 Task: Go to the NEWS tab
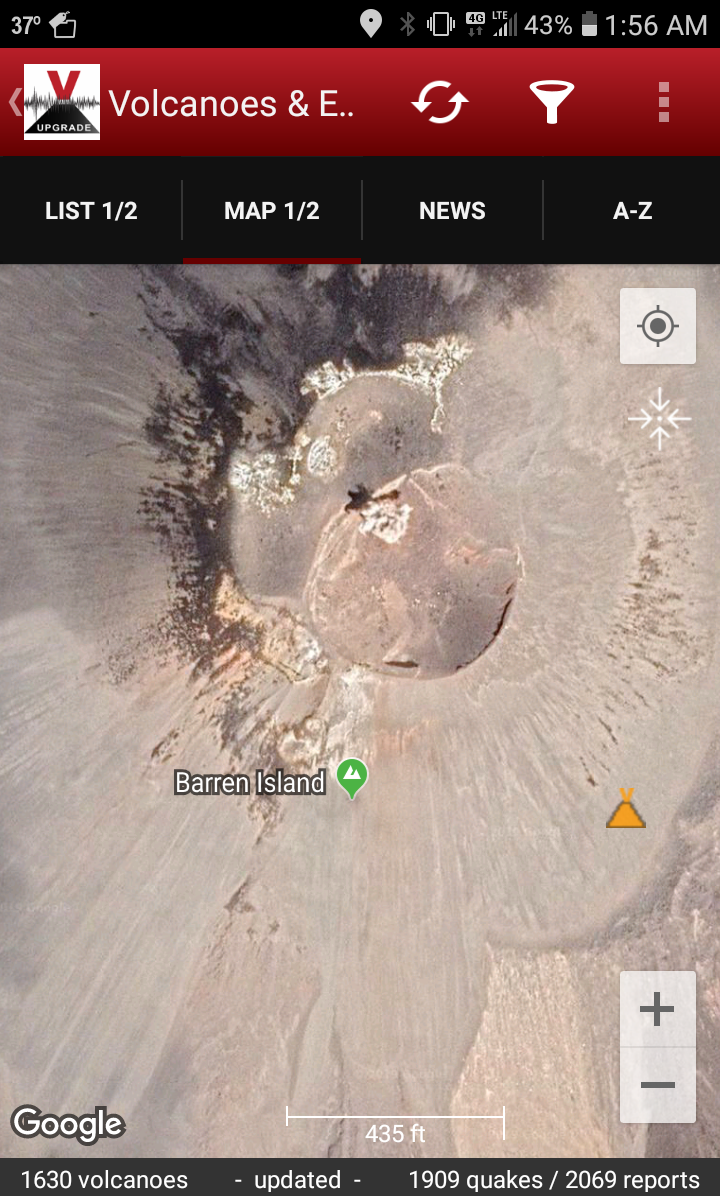tap(452, 211)
